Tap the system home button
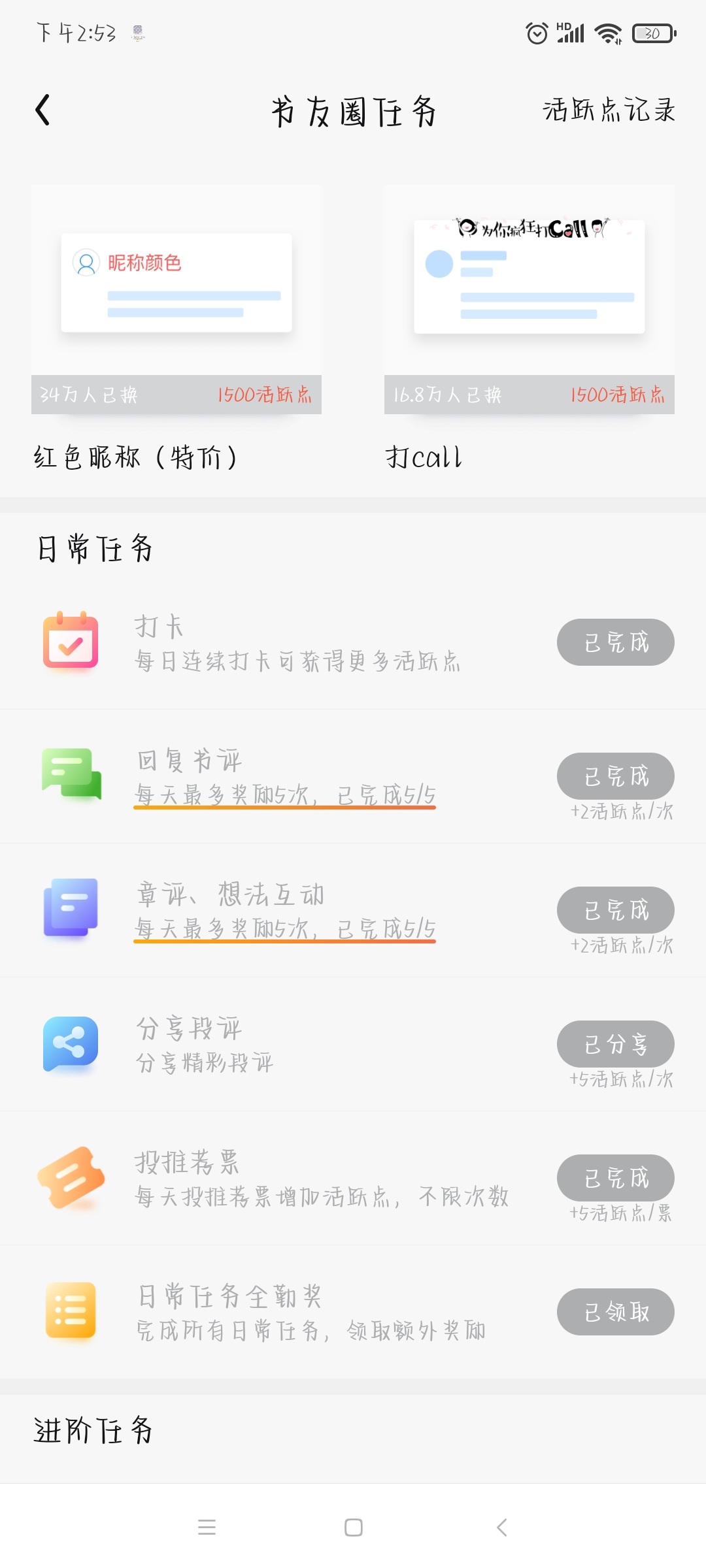Screen dimensions: 706x1568 coord(354,1527)
